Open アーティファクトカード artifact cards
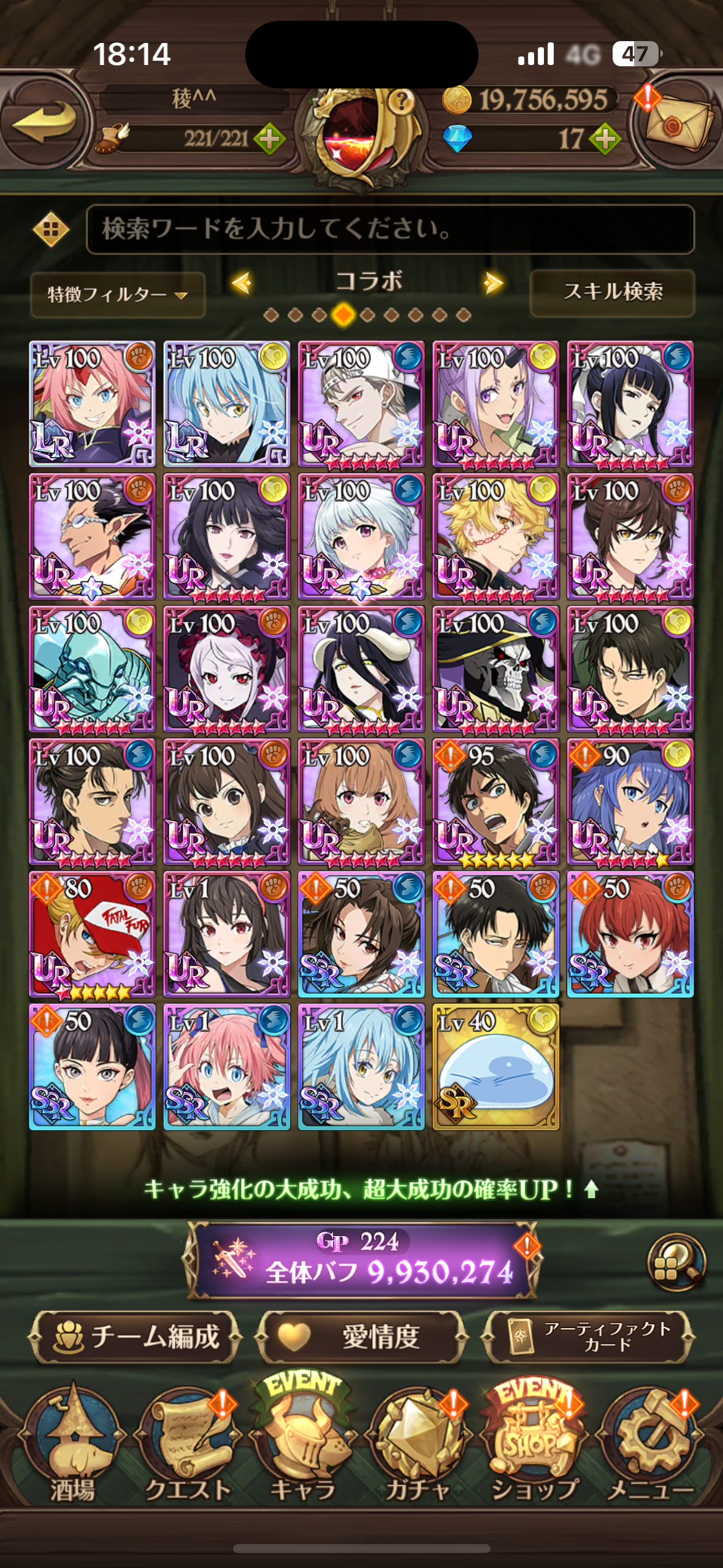This screenshot has height=1568, width=723. pos(589,1337)
